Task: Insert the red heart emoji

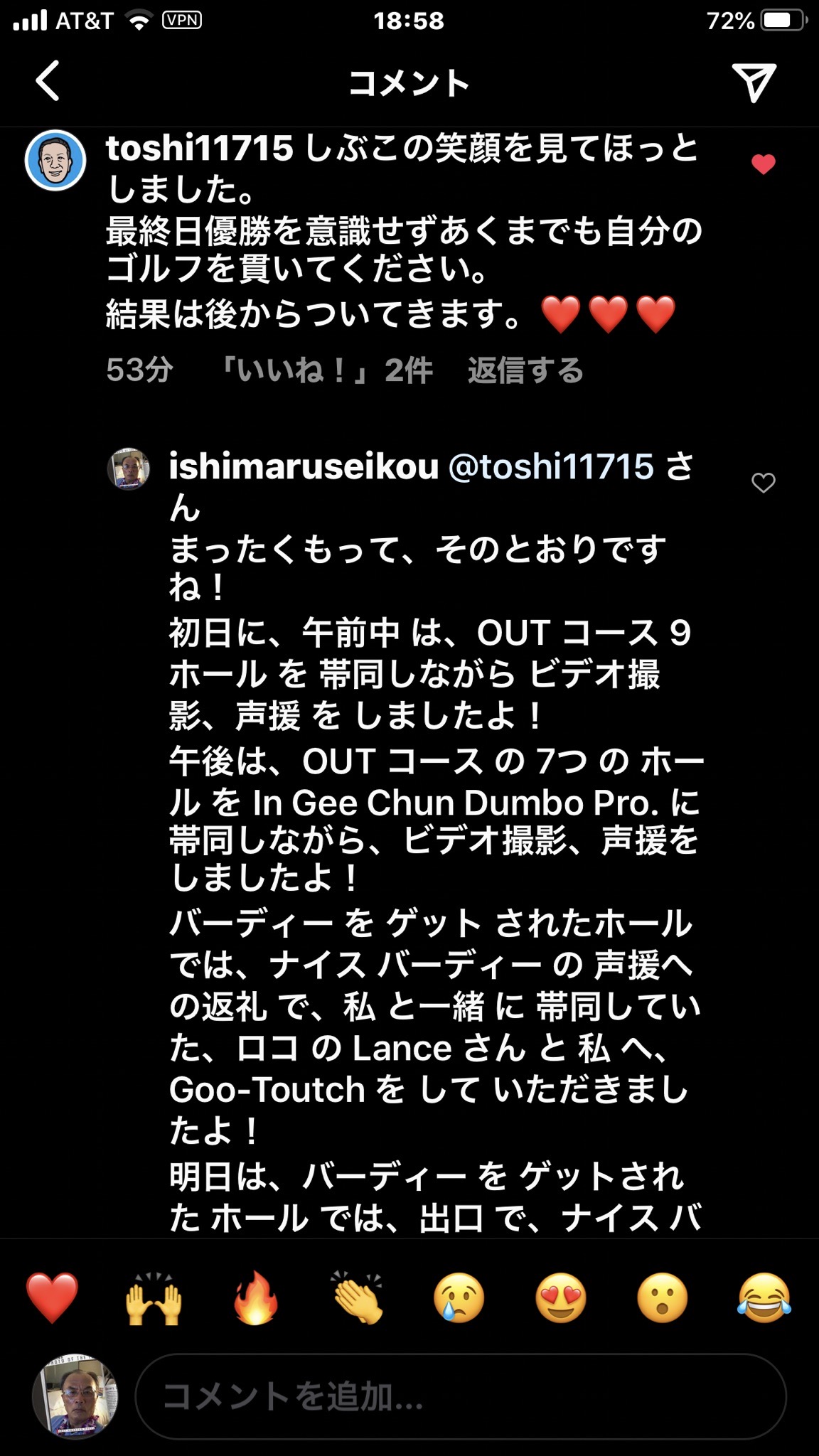Action: [51, 1297]
